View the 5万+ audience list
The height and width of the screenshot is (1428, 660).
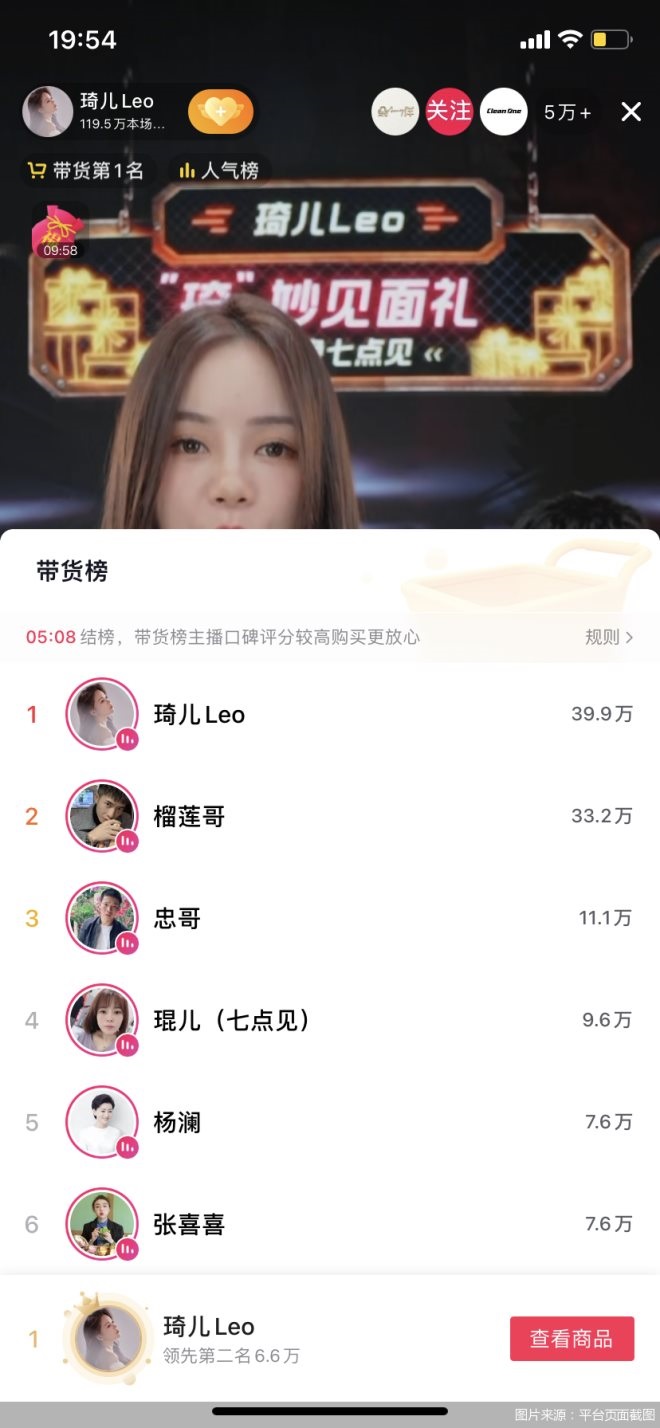click(567, 113)
